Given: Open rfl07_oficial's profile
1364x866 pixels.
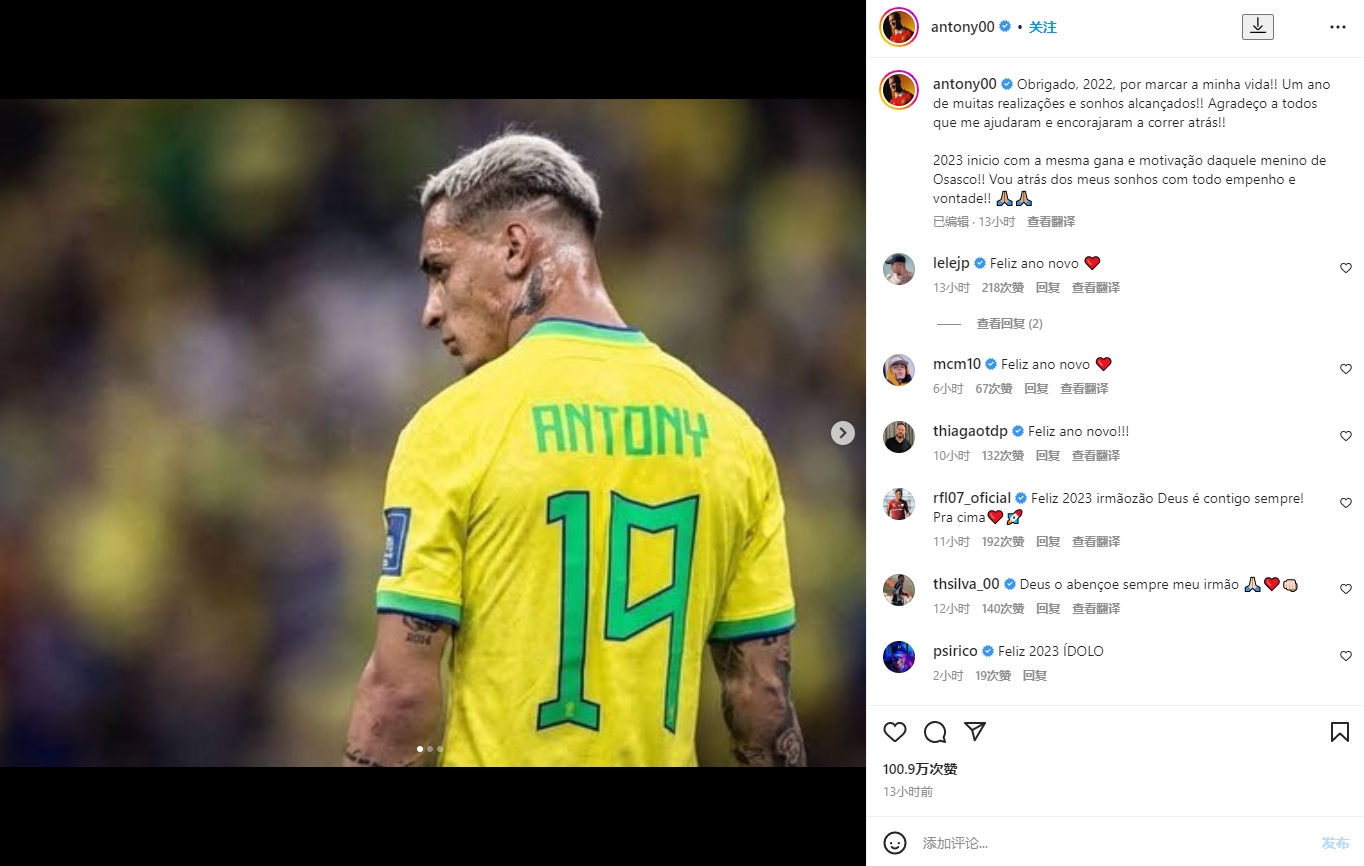Looking at the screenshot, I should point(971,498).
